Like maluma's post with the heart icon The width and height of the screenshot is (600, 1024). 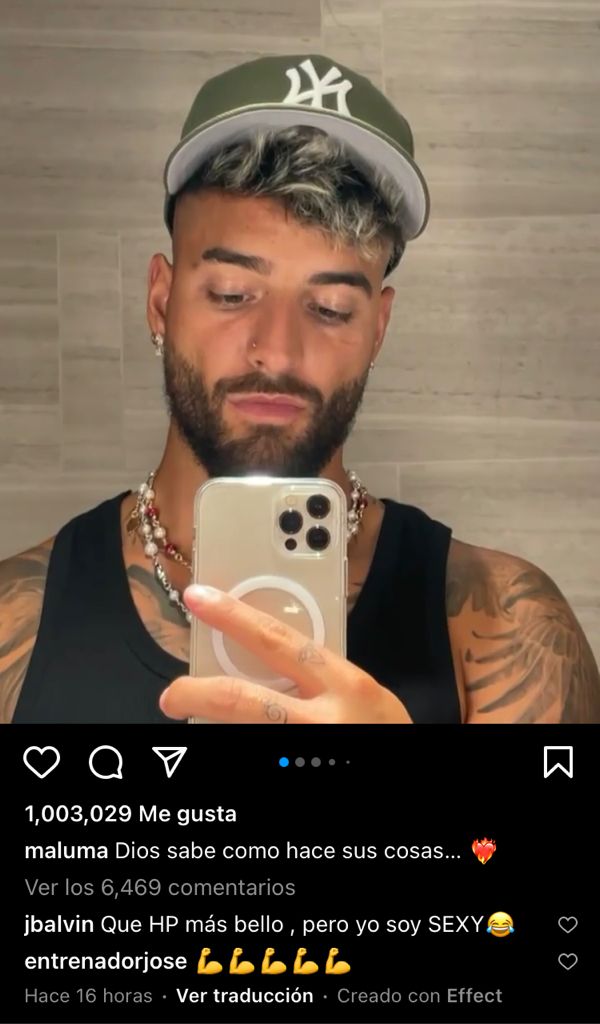(x=42, y=762)
